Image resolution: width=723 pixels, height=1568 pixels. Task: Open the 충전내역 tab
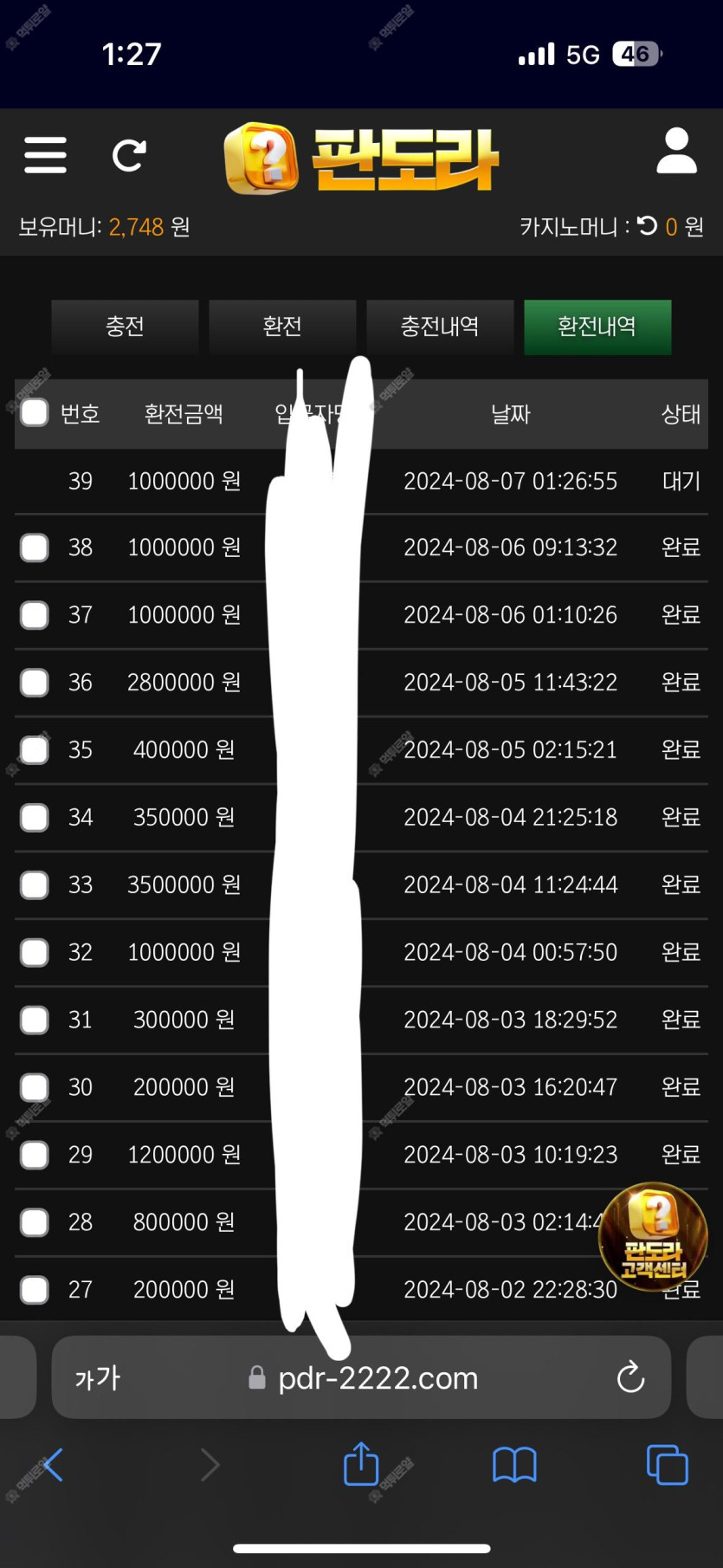tap(440, 327)
